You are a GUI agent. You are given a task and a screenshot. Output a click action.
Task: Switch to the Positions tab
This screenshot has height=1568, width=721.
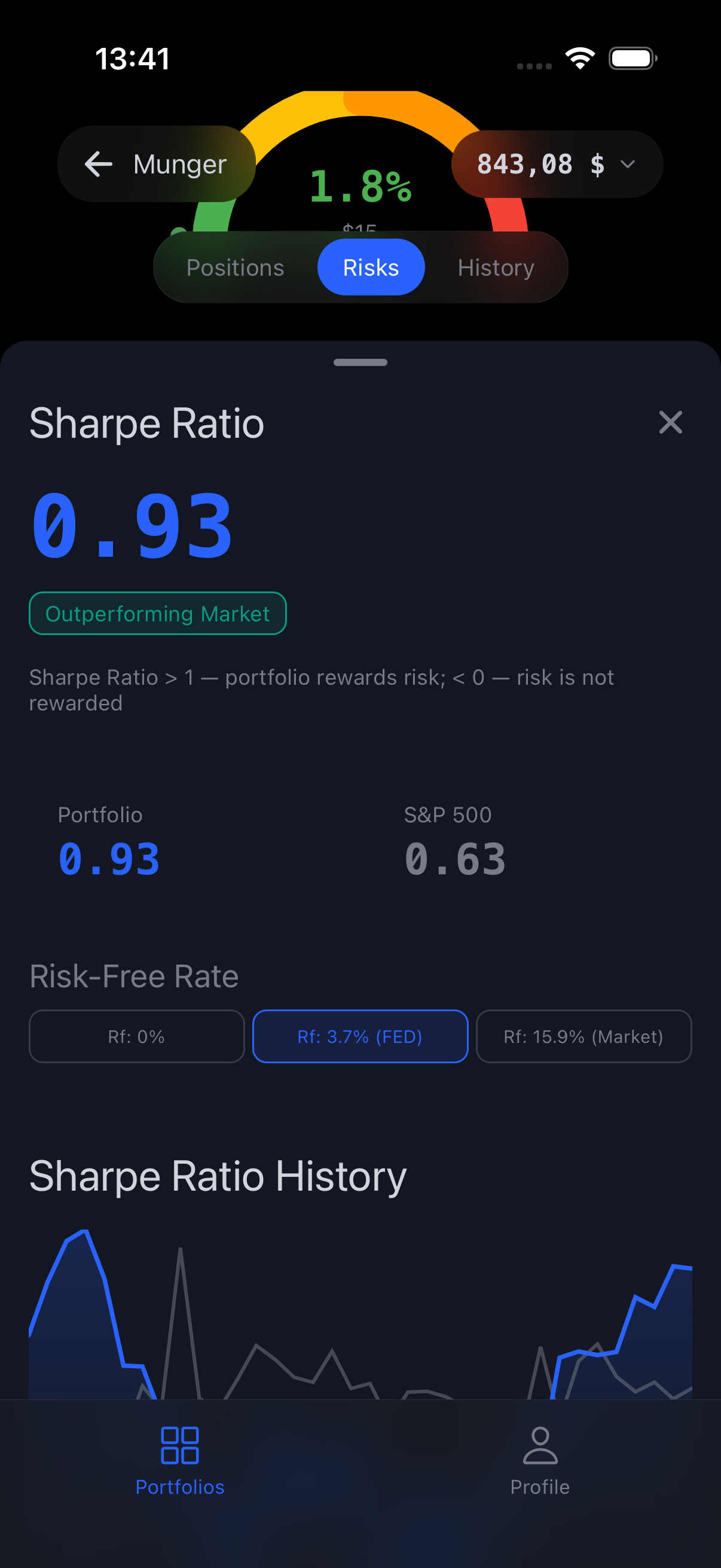(236, 267)
